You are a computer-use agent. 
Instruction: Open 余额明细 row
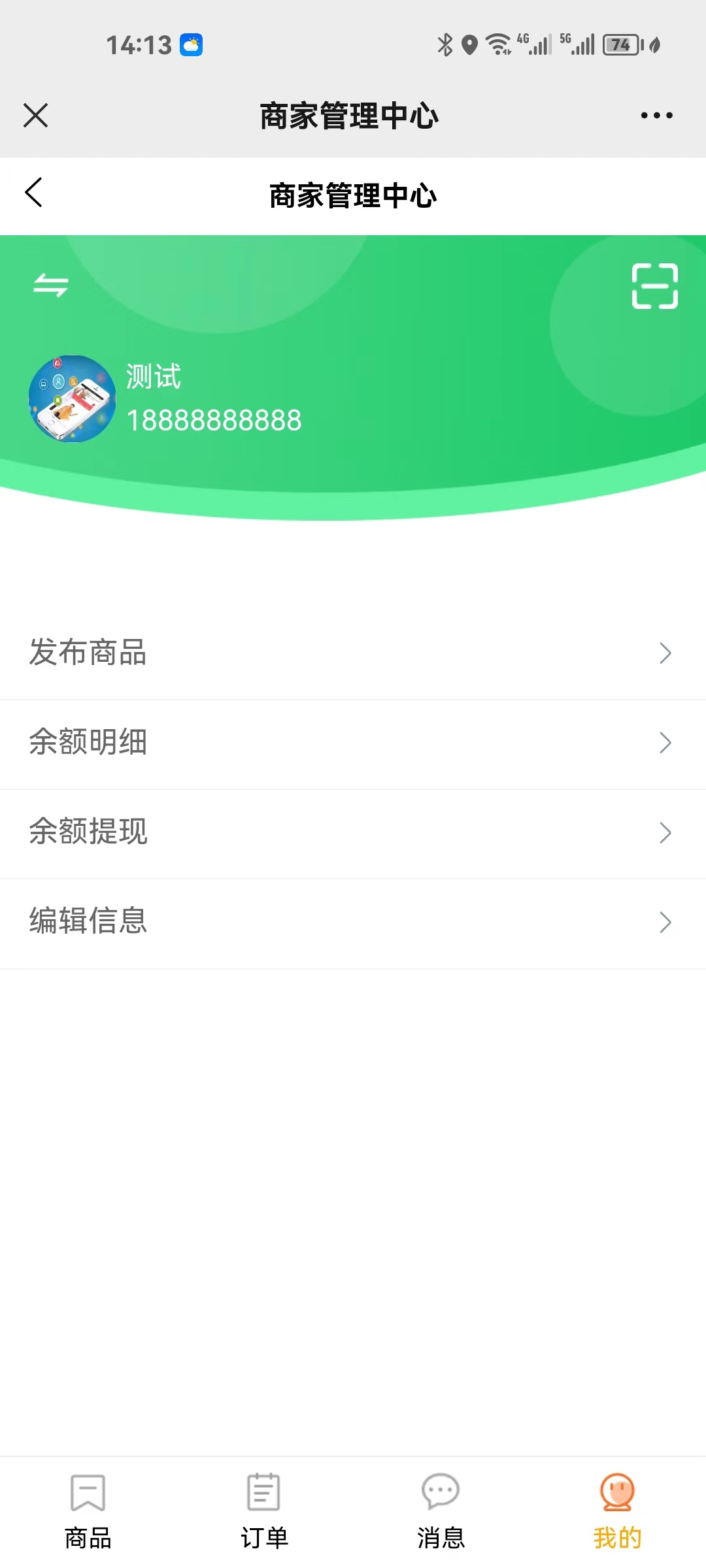(x=353, y=743)
